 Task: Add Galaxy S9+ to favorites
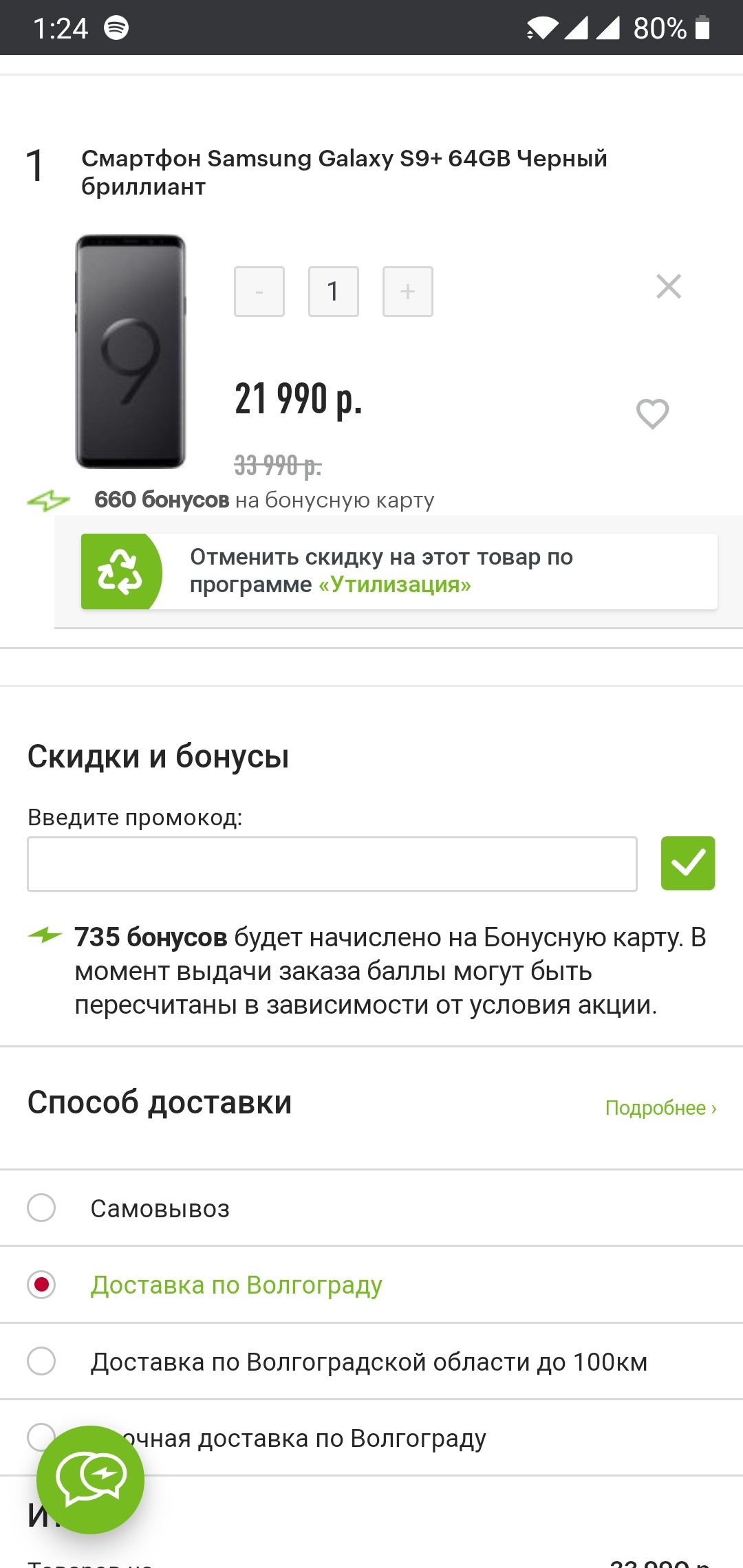pos(652,413)
